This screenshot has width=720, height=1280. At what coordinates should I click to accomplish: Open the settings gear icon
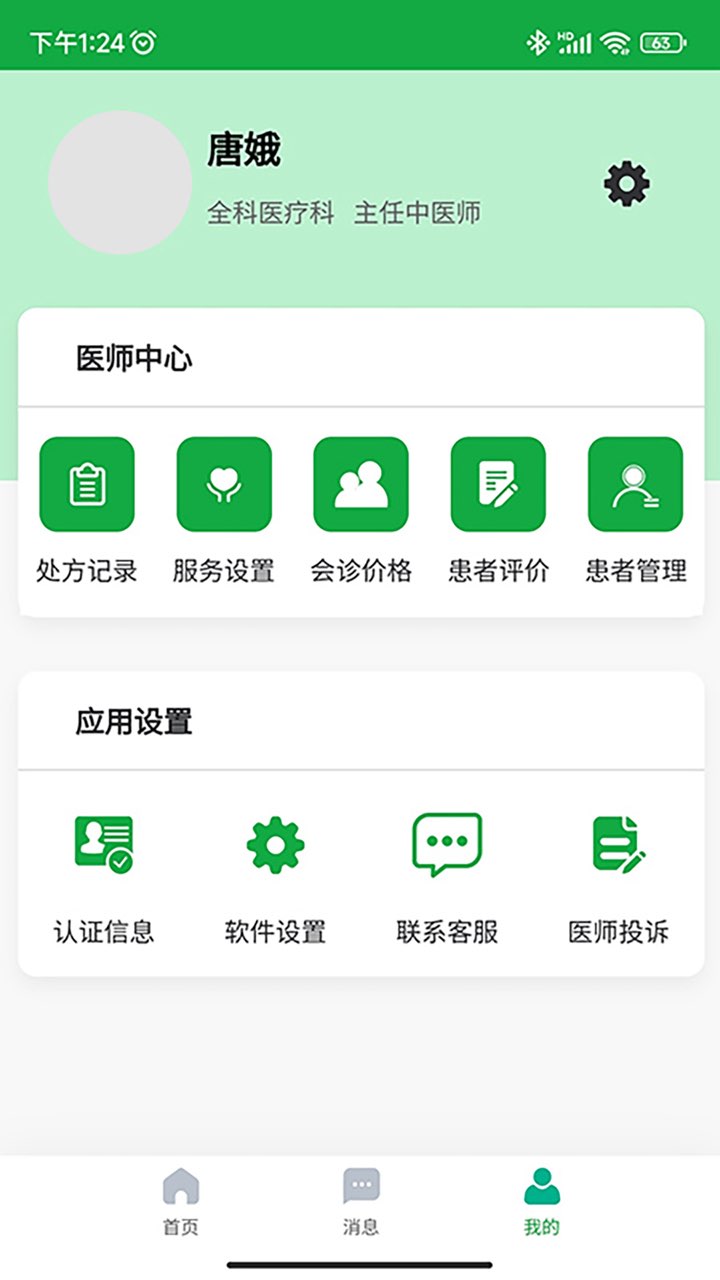[627, 184]
